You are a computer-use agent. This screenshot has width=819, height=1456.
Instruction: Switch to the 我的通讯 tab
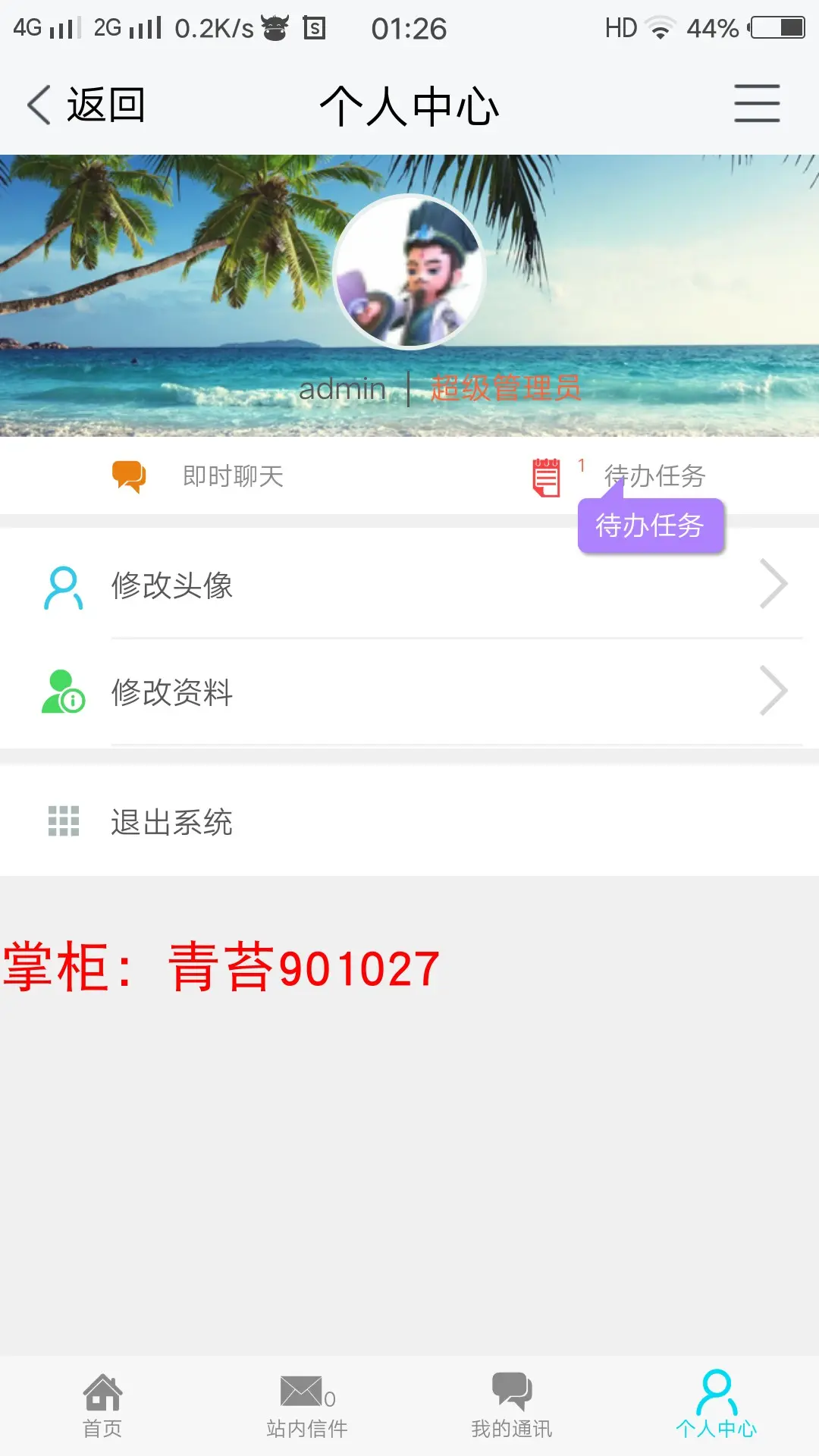[512, 1405]
